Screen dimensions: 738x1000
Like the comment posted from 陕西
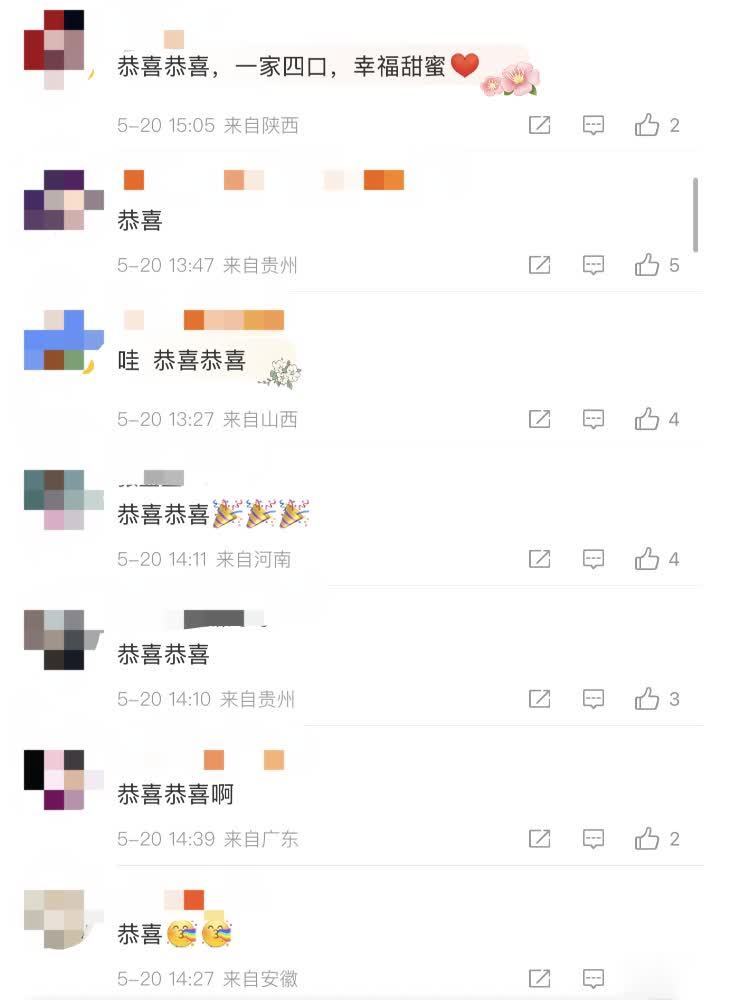point(647,125)
